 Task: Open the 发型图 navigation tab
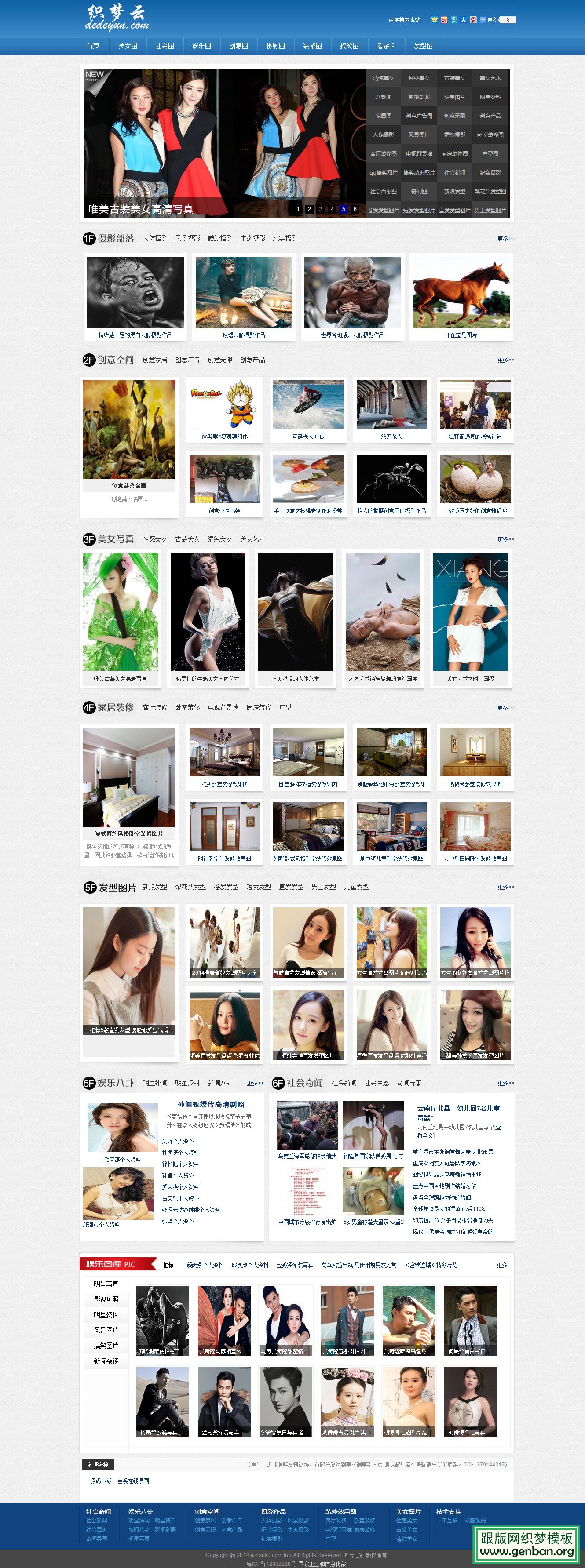(423, 46)
